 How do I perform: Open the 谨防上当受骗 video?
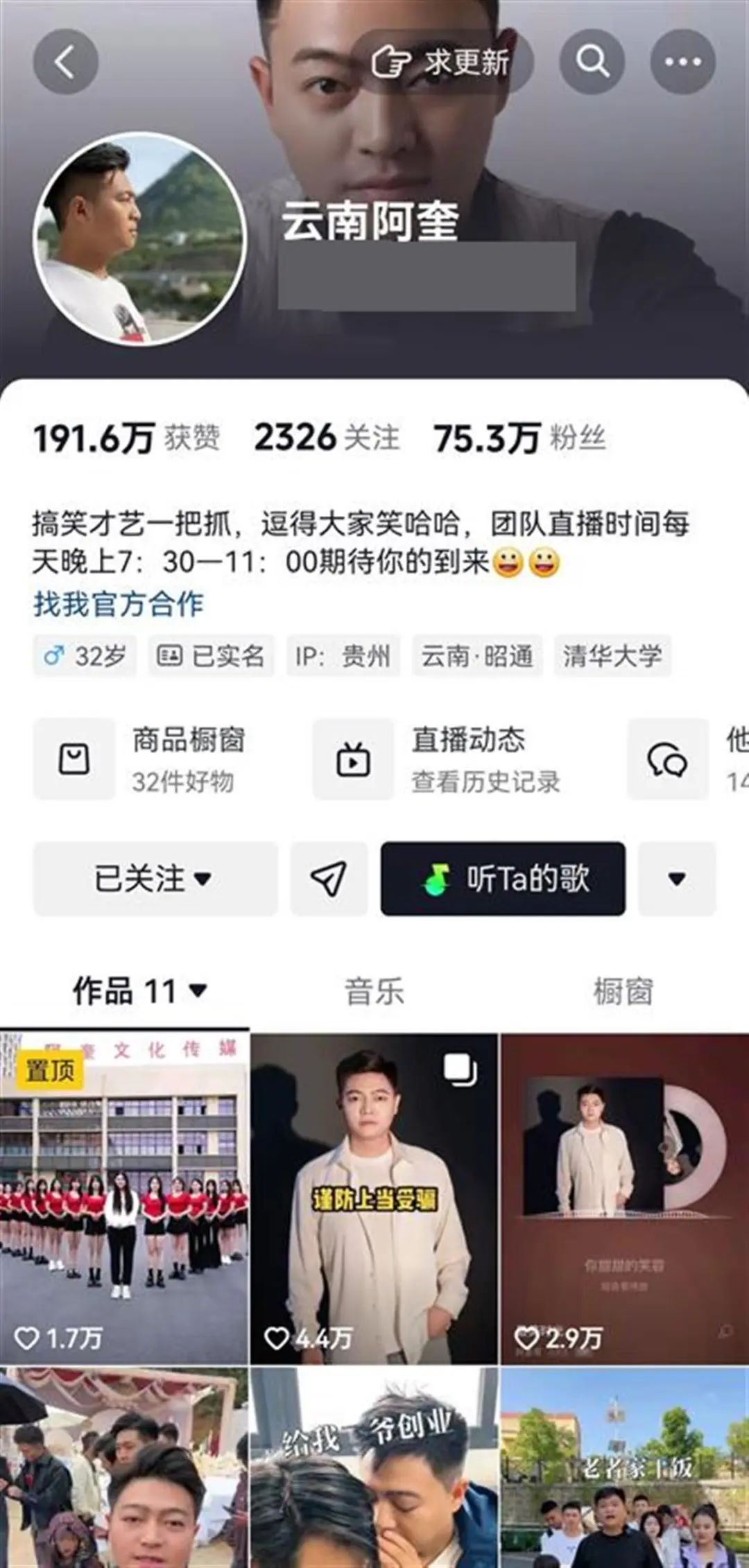(x=374, y=1199)
